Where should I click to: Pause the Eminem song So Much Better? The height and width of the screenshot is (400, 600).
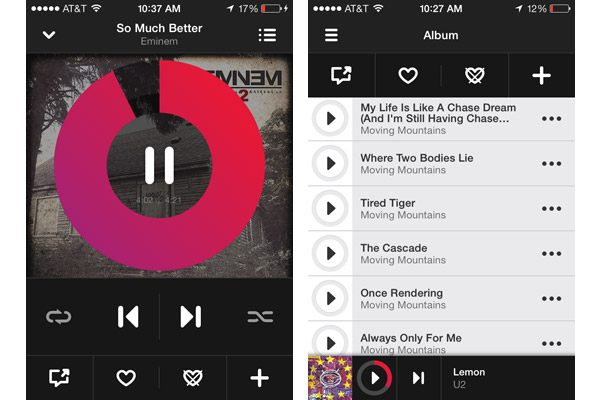(160, 165)
